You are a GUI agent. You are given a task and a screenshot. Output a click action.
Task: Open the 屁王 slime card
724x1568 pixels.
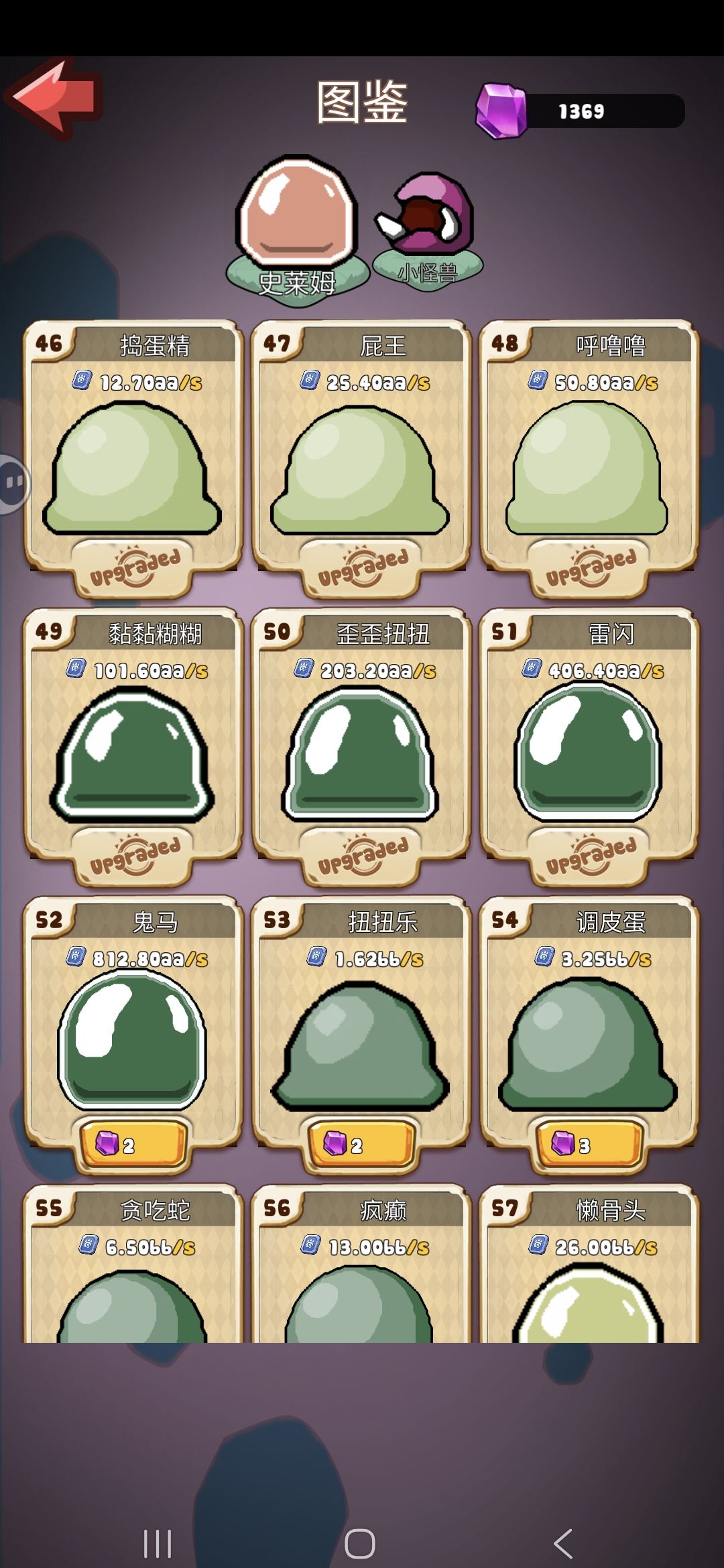click(x=362, y=462)
